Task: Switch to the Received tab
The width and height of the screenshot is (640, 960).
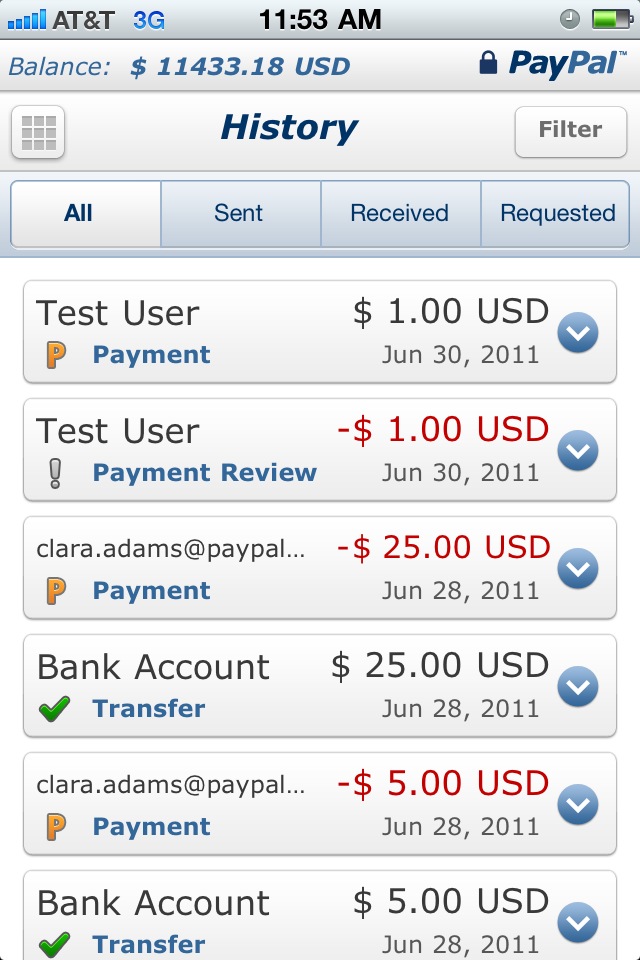Action: pos(399,213)
